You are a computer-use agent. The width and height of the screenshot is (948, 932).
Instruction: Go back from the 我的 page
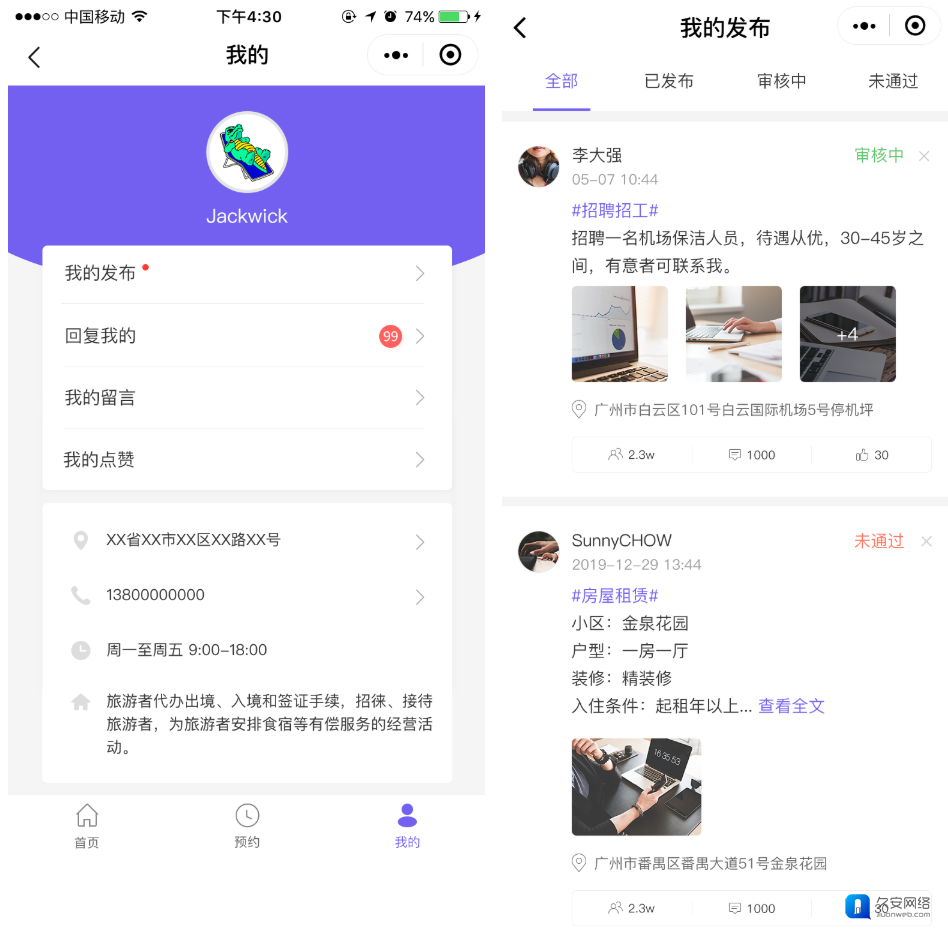[34, 57]
